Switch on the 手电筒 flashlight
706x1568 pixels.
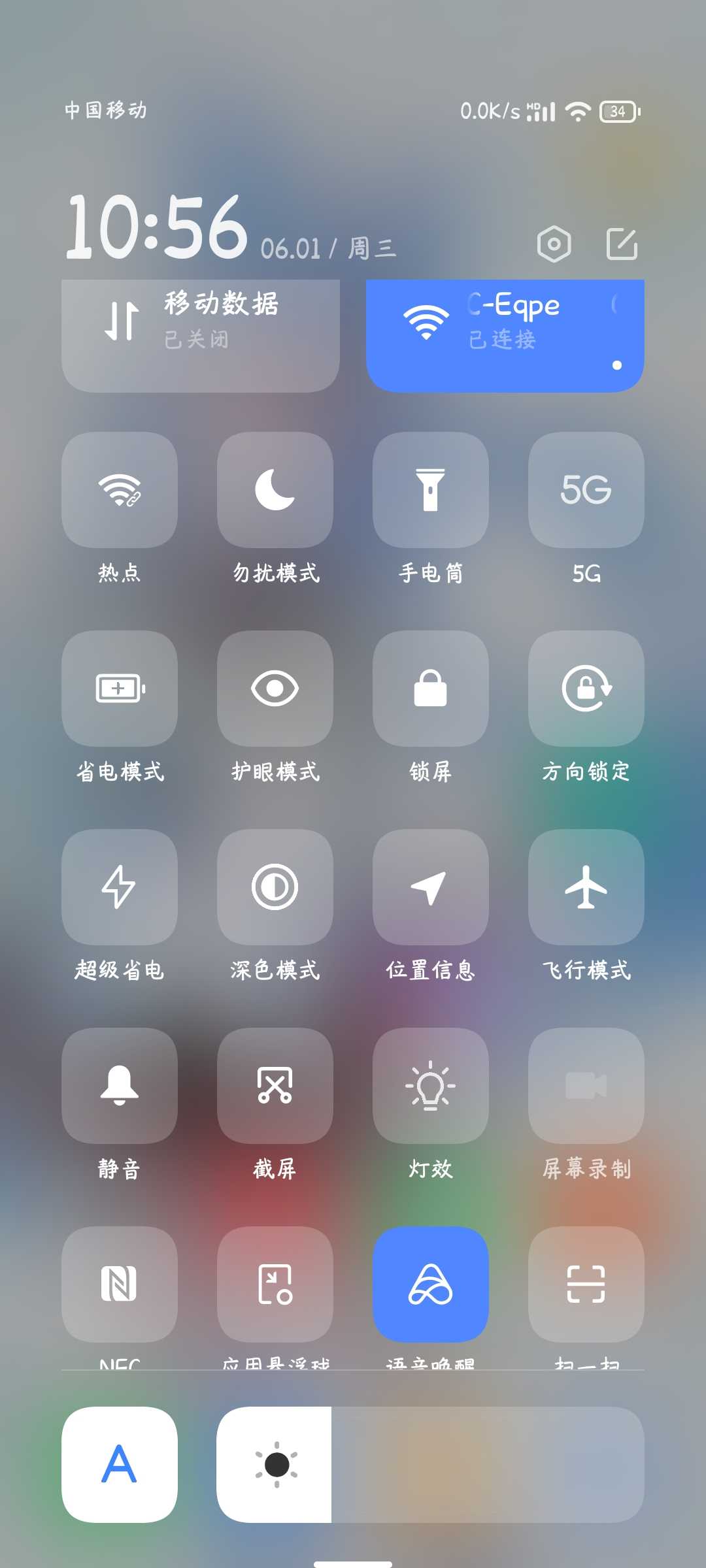[x=431, y=490]
